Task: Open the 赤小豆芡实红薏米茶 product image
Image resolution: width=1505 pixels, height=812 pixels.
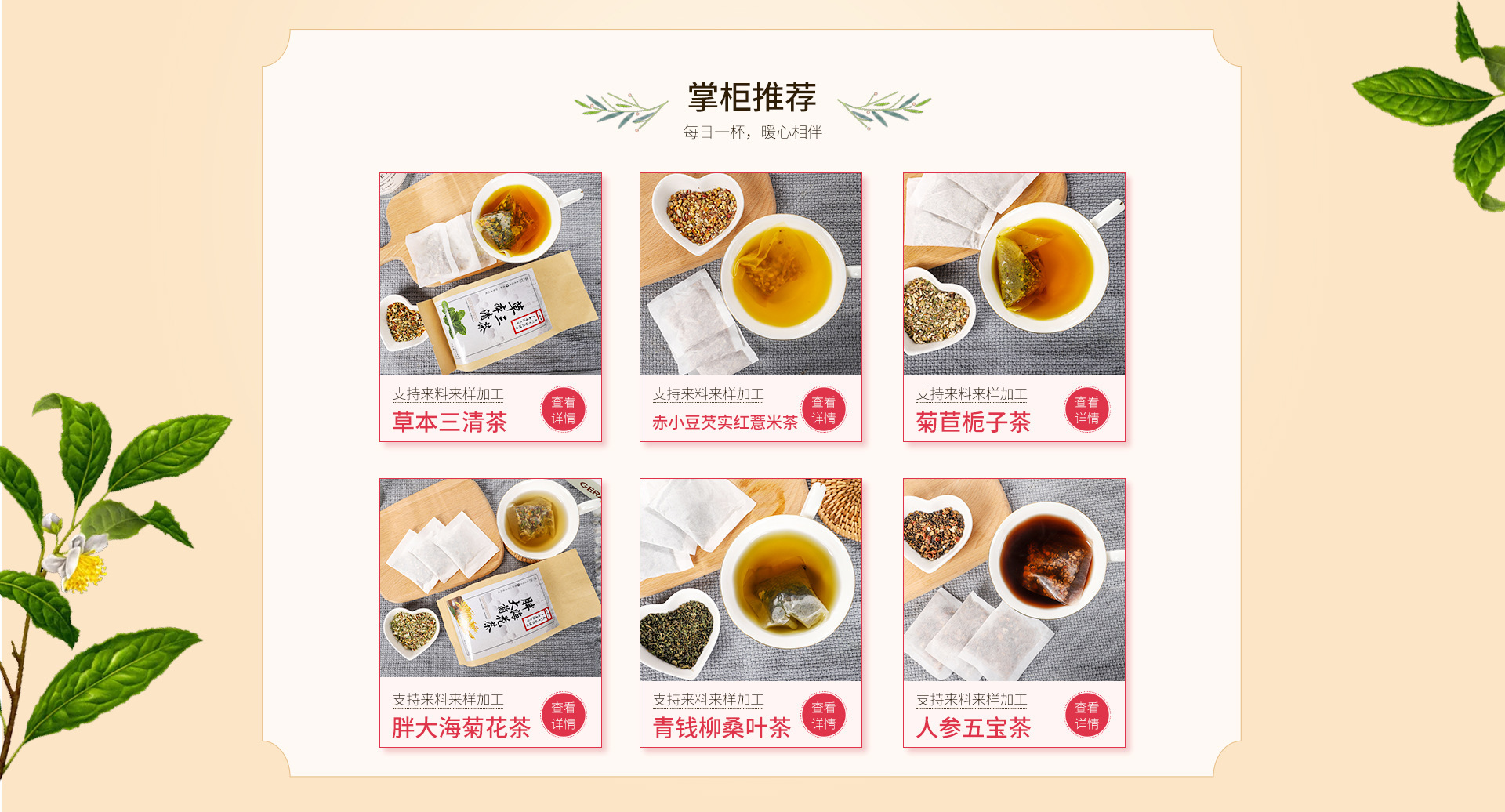Action: (x=751, y=274)
